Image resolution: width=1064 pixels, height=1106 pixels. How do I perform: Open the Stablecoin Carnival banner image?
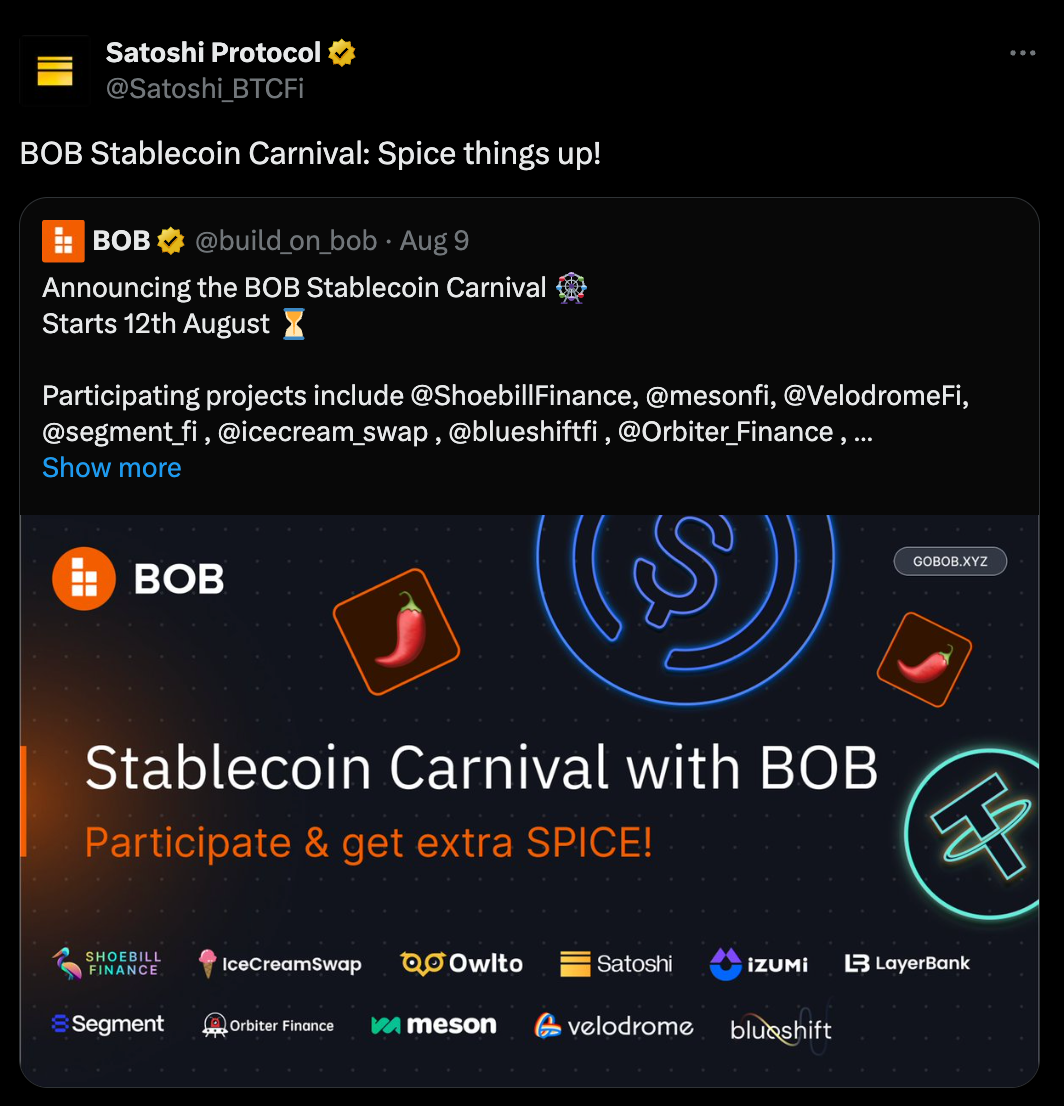click(x=529, y=800)
